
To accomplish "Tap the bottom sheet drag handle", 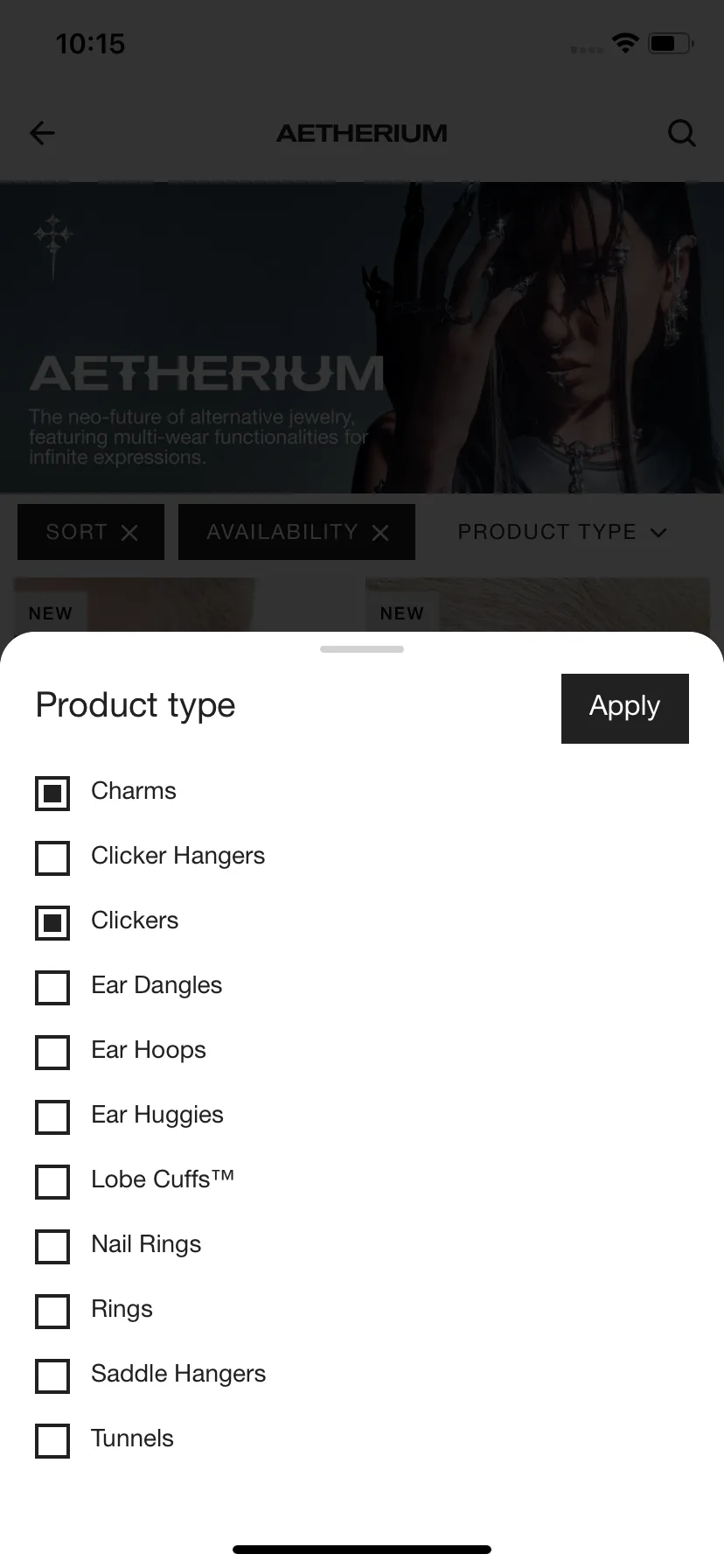I will coord(362,649).
